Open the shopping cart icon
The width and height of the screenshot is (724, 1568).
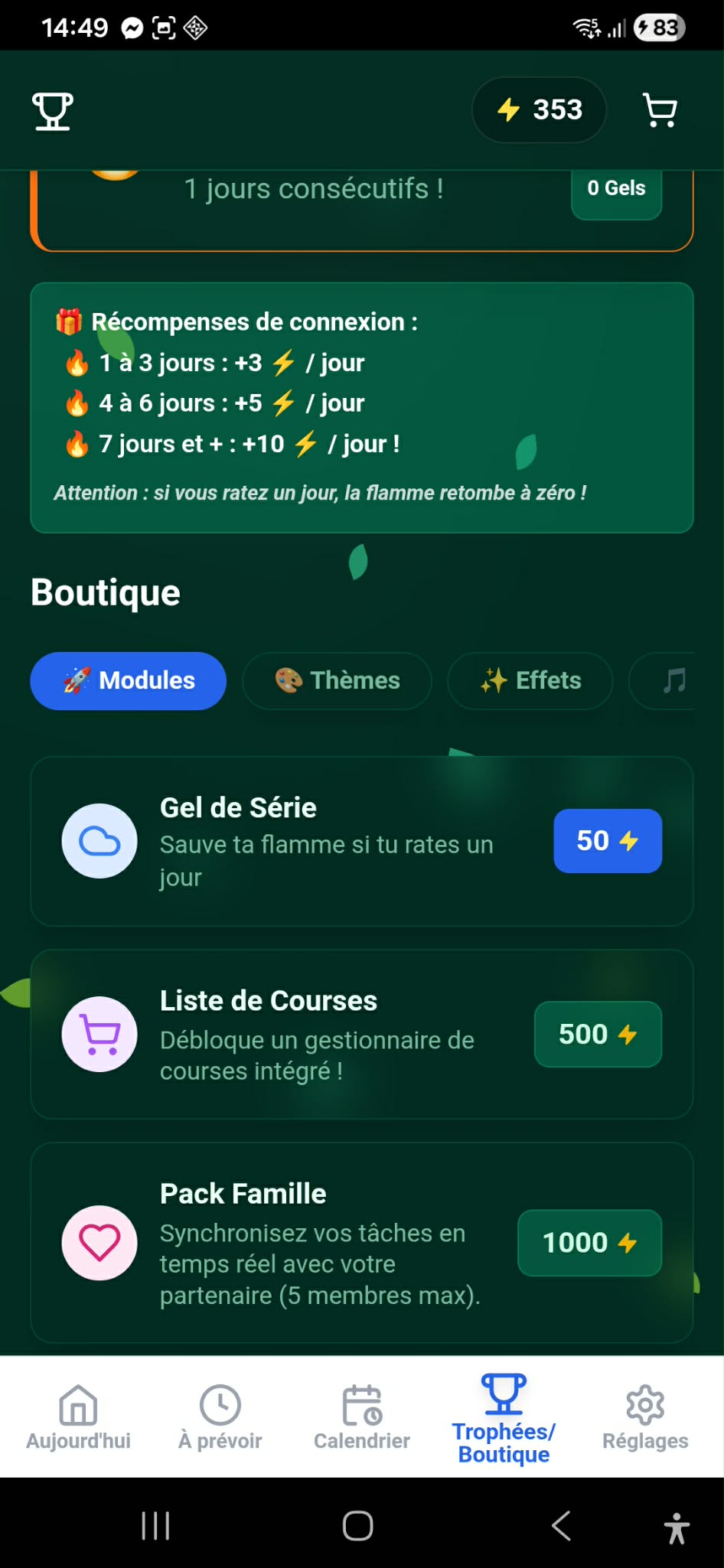point(660,110)
